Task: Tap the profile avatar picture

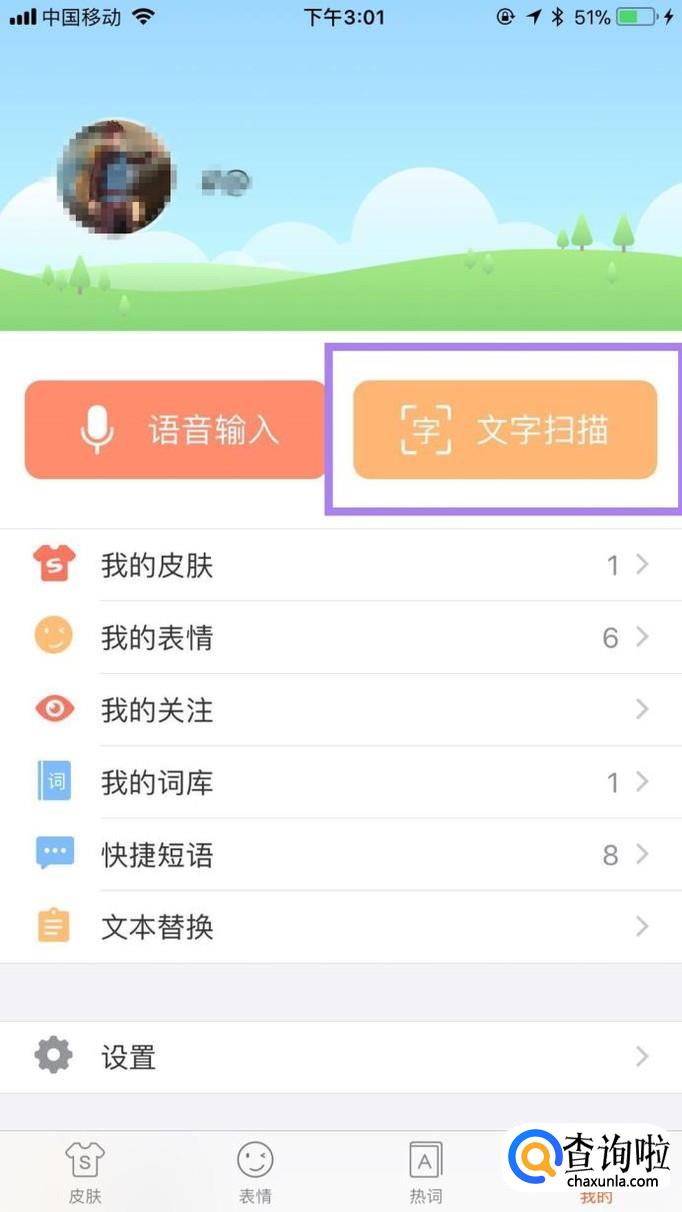Action: pos(115,177)
